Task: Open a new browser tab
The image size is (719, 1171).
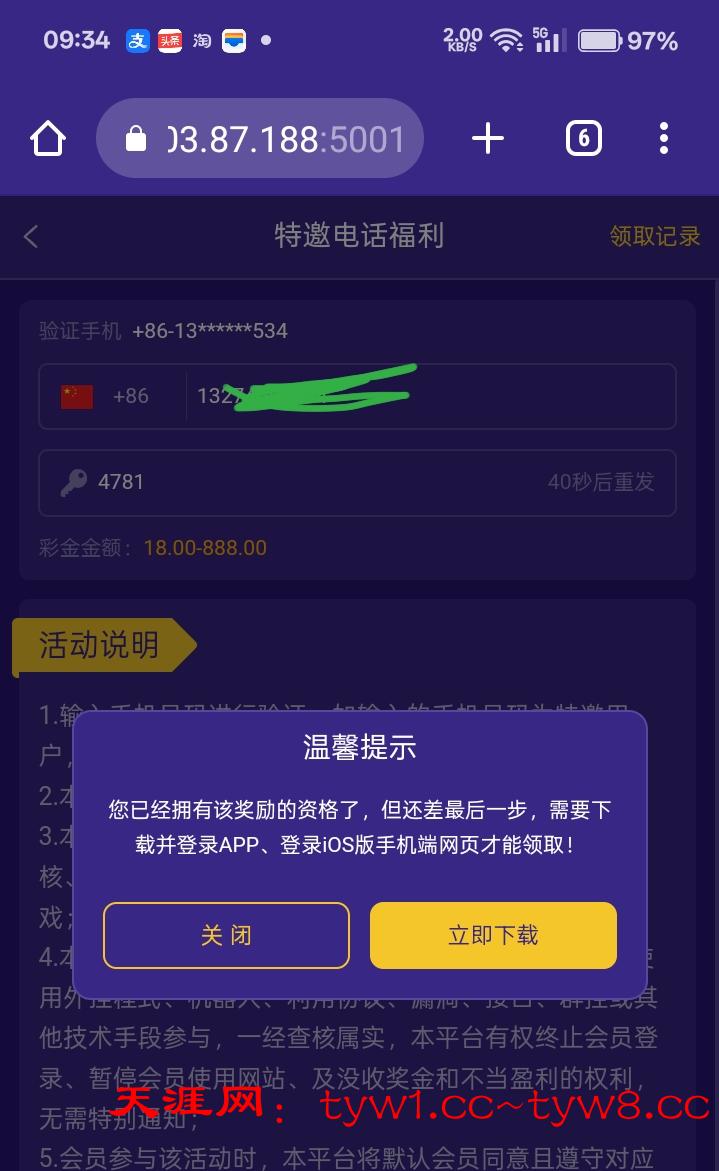Action: point(487,139)
